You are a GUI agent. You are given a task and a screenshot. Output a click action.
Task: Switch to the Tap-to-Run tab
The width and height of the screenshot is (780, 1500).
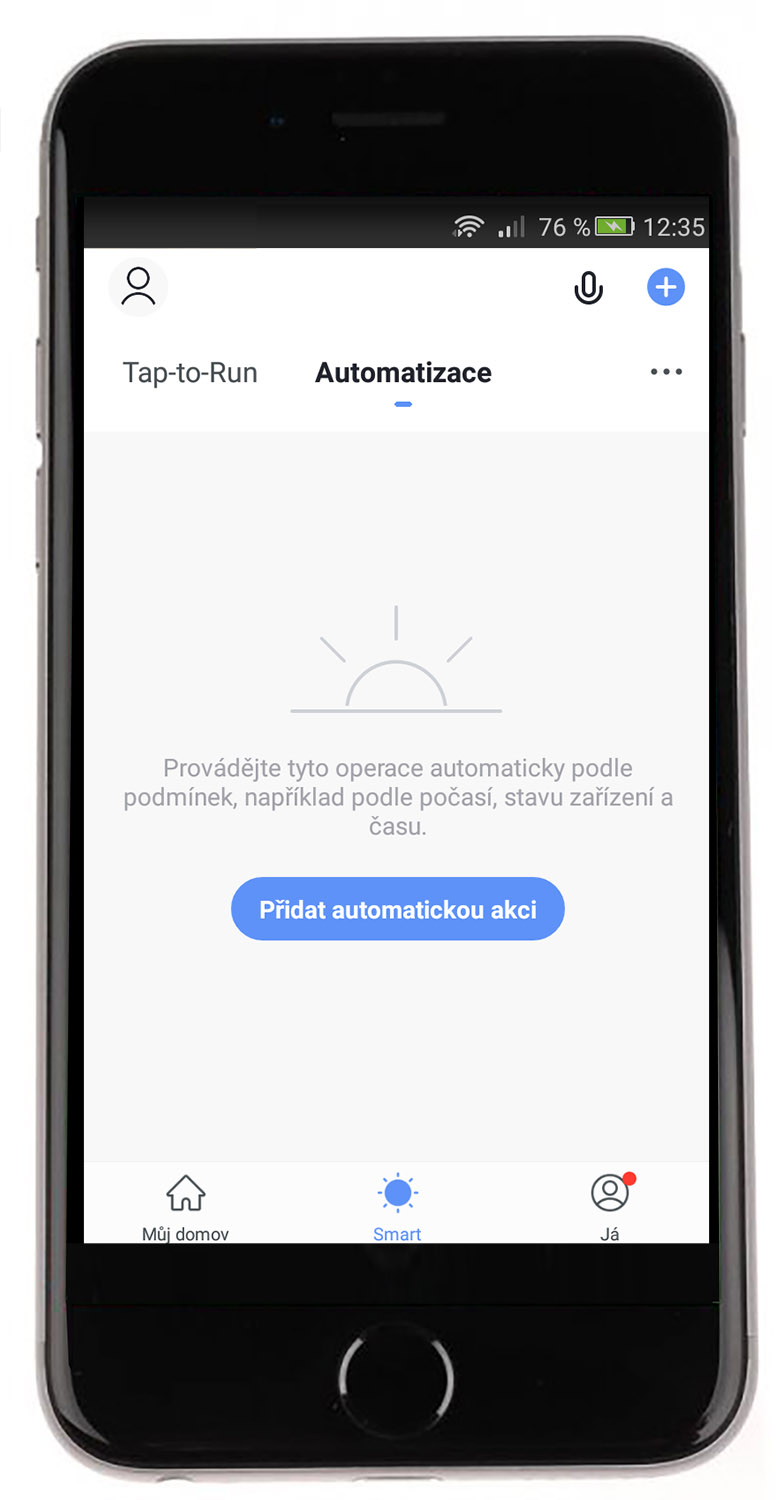coord(190,373)
